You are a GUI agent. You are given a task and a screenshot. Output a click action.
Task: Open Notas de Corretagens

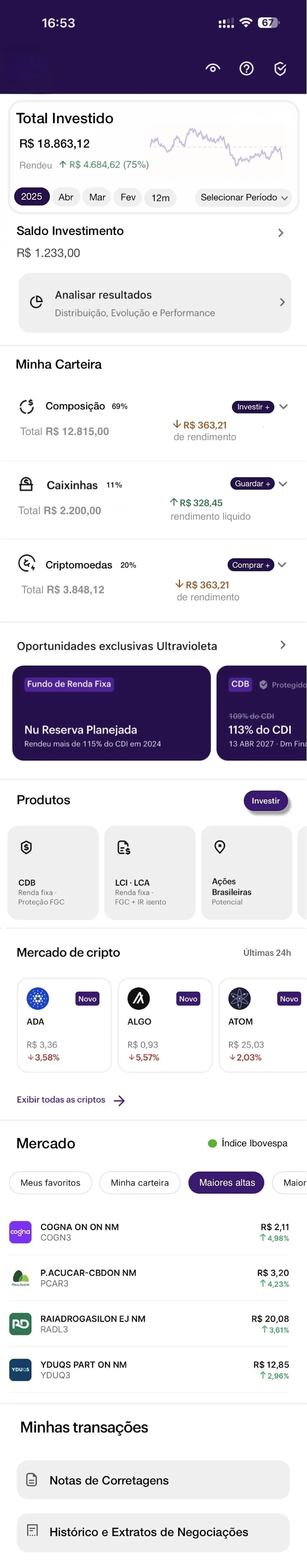pyautogui.click(x=153, y=1480)
